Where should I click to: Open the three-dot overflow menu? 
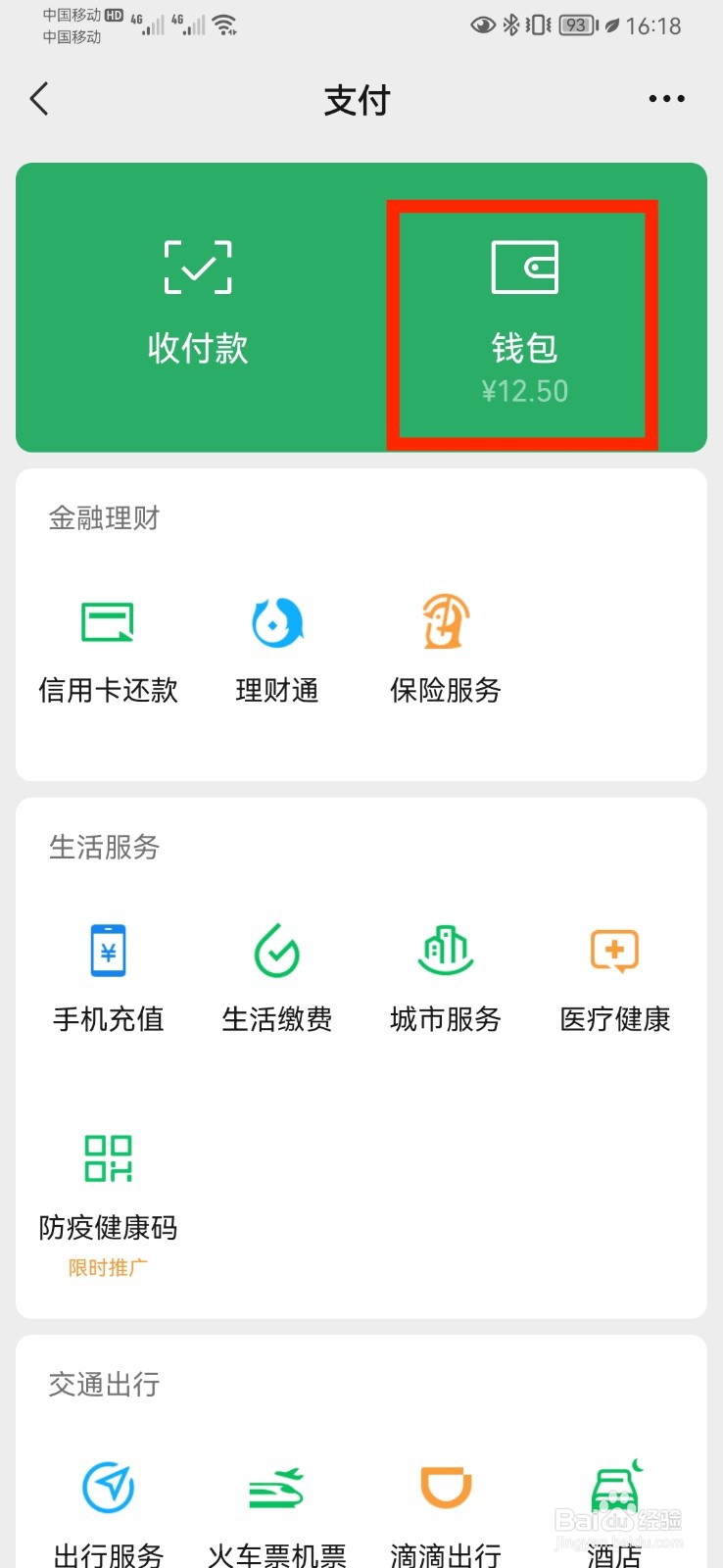666,99
